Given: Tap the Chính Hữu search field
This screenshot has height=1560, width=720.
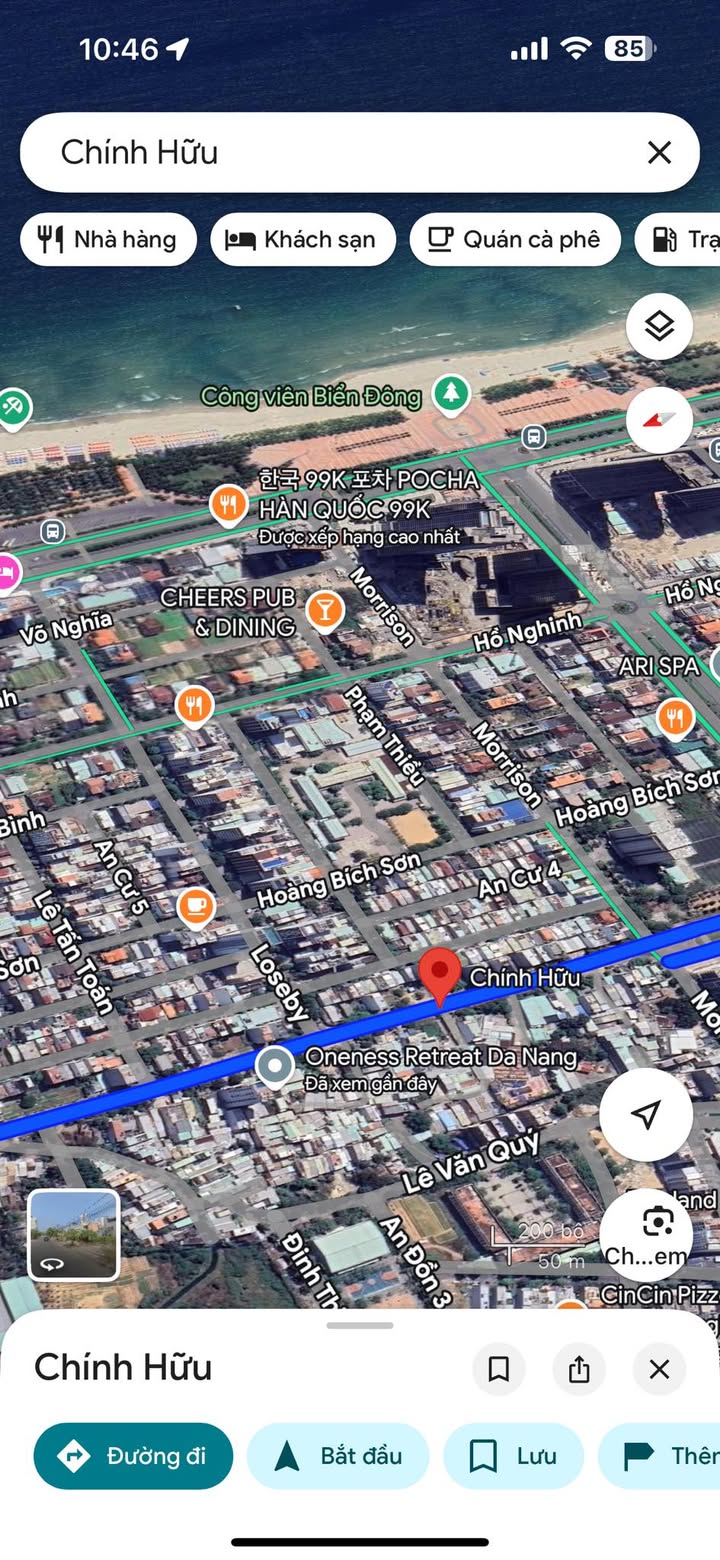Looking at the screenshot, I should pos(330,152).
